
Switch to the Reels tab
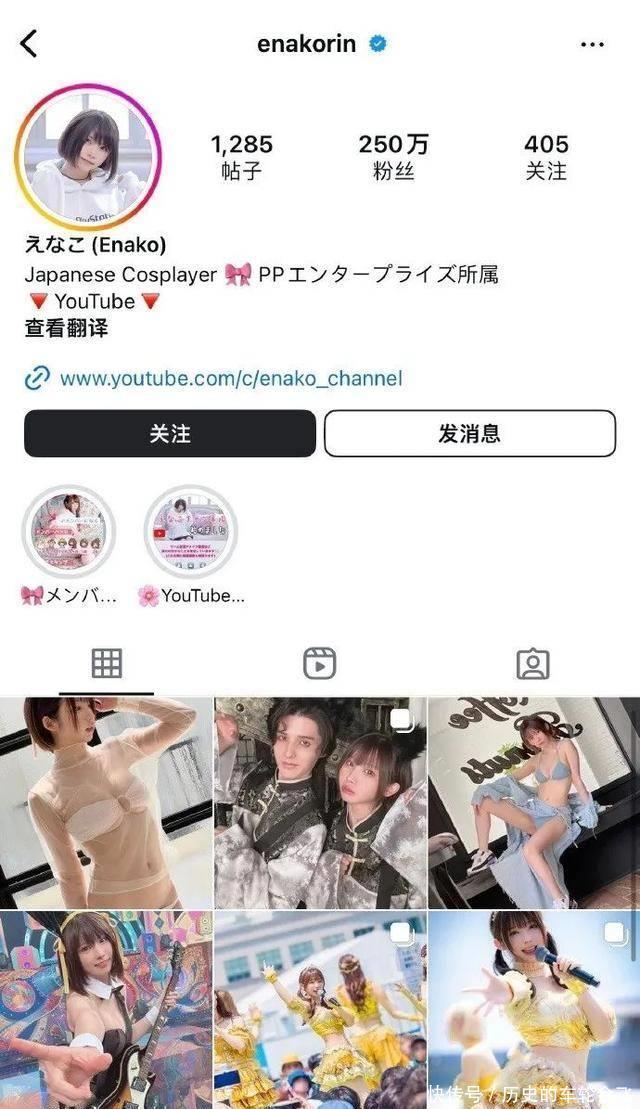point(320,663)
